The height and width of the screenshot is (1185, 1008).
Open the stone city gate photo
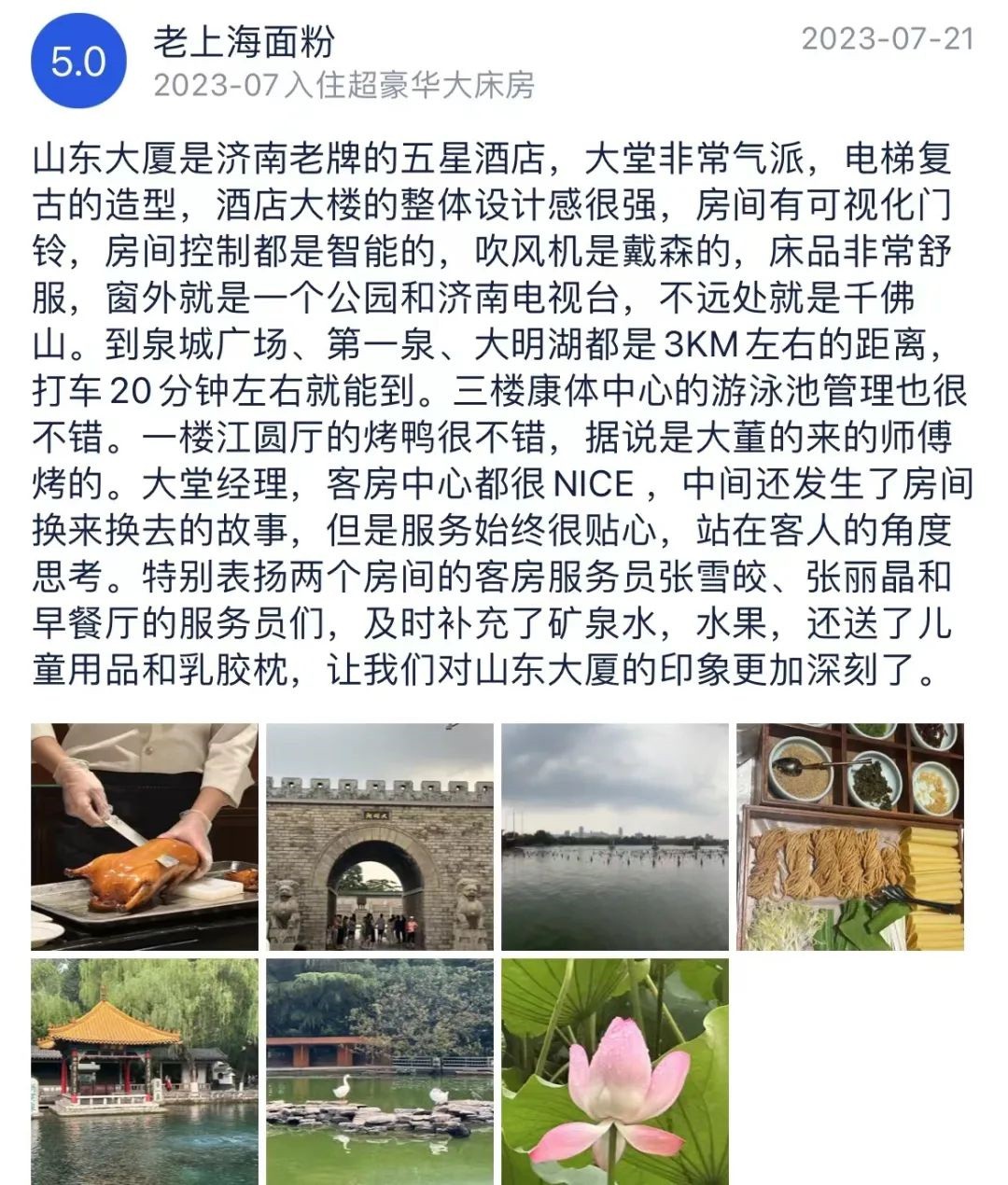point(380,836)
